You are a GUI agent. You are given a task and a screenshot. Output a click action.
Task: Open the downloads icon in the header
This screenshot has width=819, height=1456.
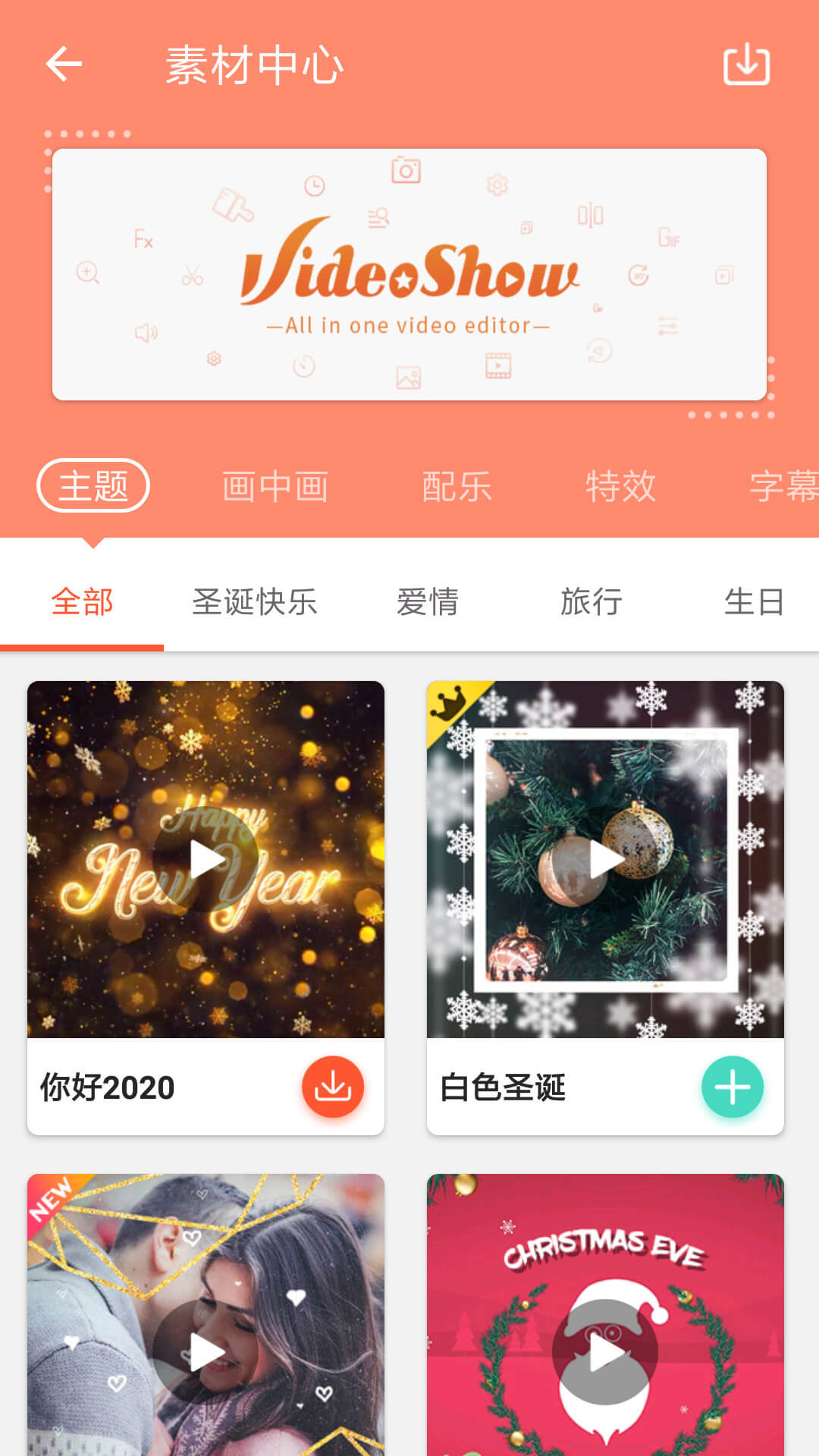point(746,64)
